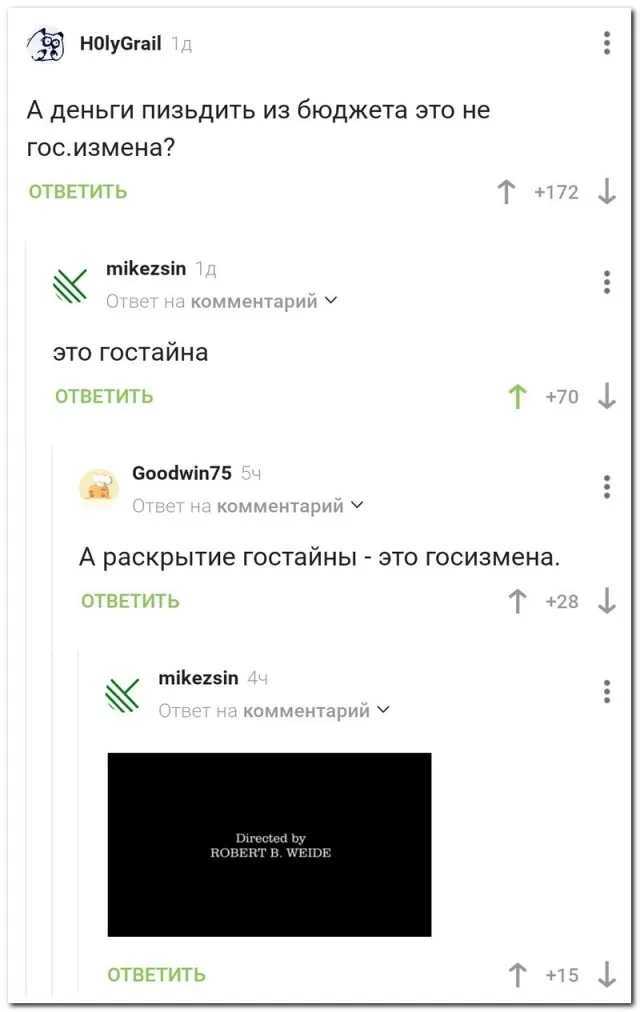Open the "Directed by Robert B. Weide" image
Viewport: 640px width, 1012px height.
click(269, 844)
